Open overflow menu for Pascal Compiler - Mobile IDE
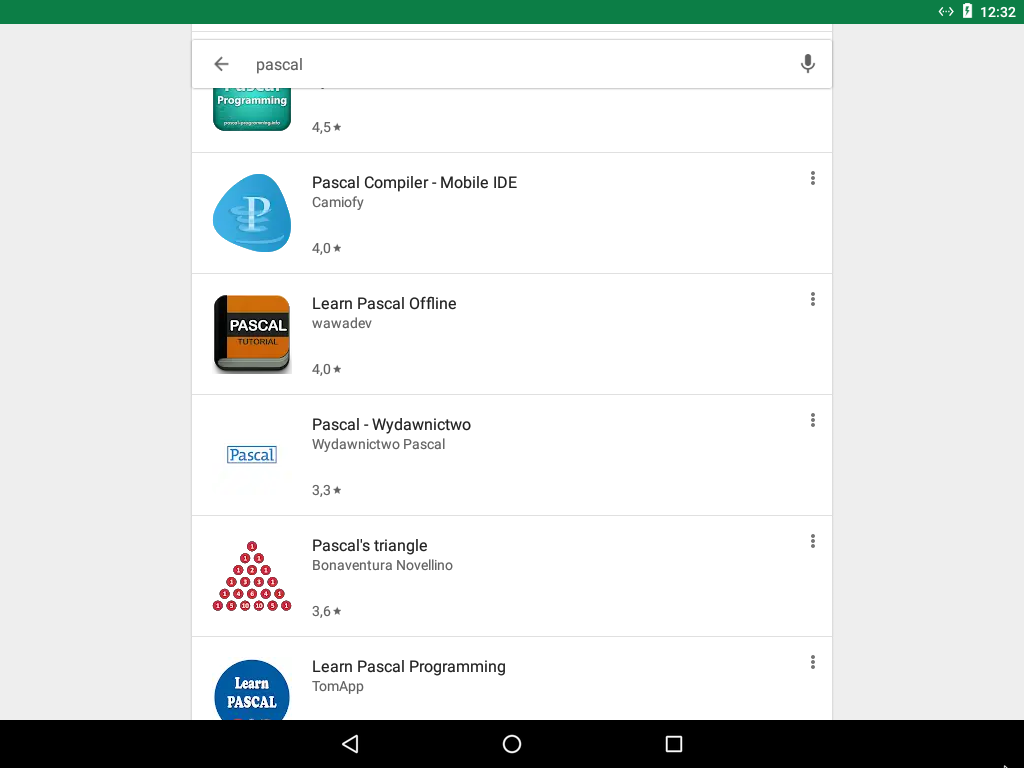This screenshot has width=1024, height=768. pos(813,178)
